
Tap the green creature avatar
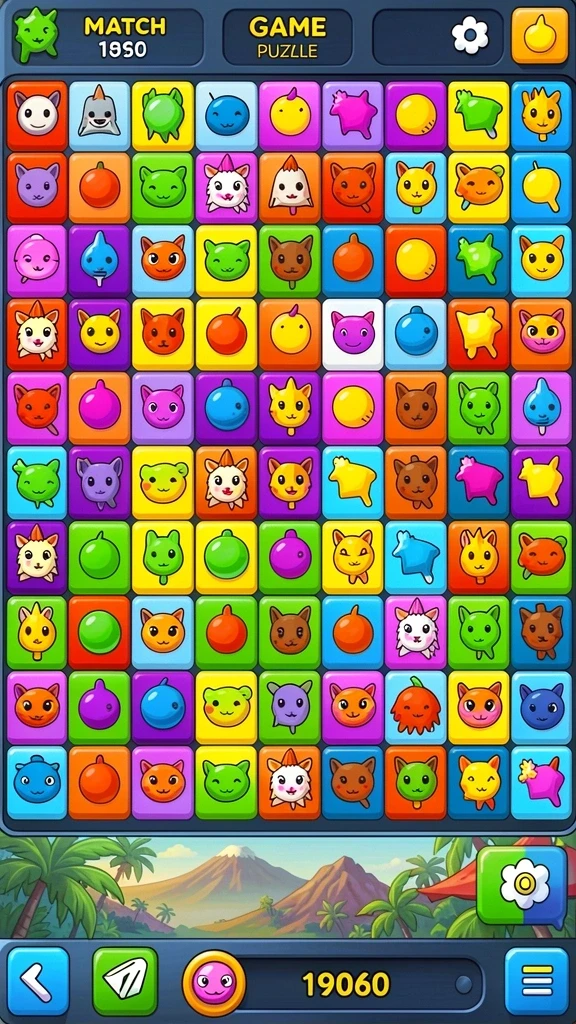point(37,34)
